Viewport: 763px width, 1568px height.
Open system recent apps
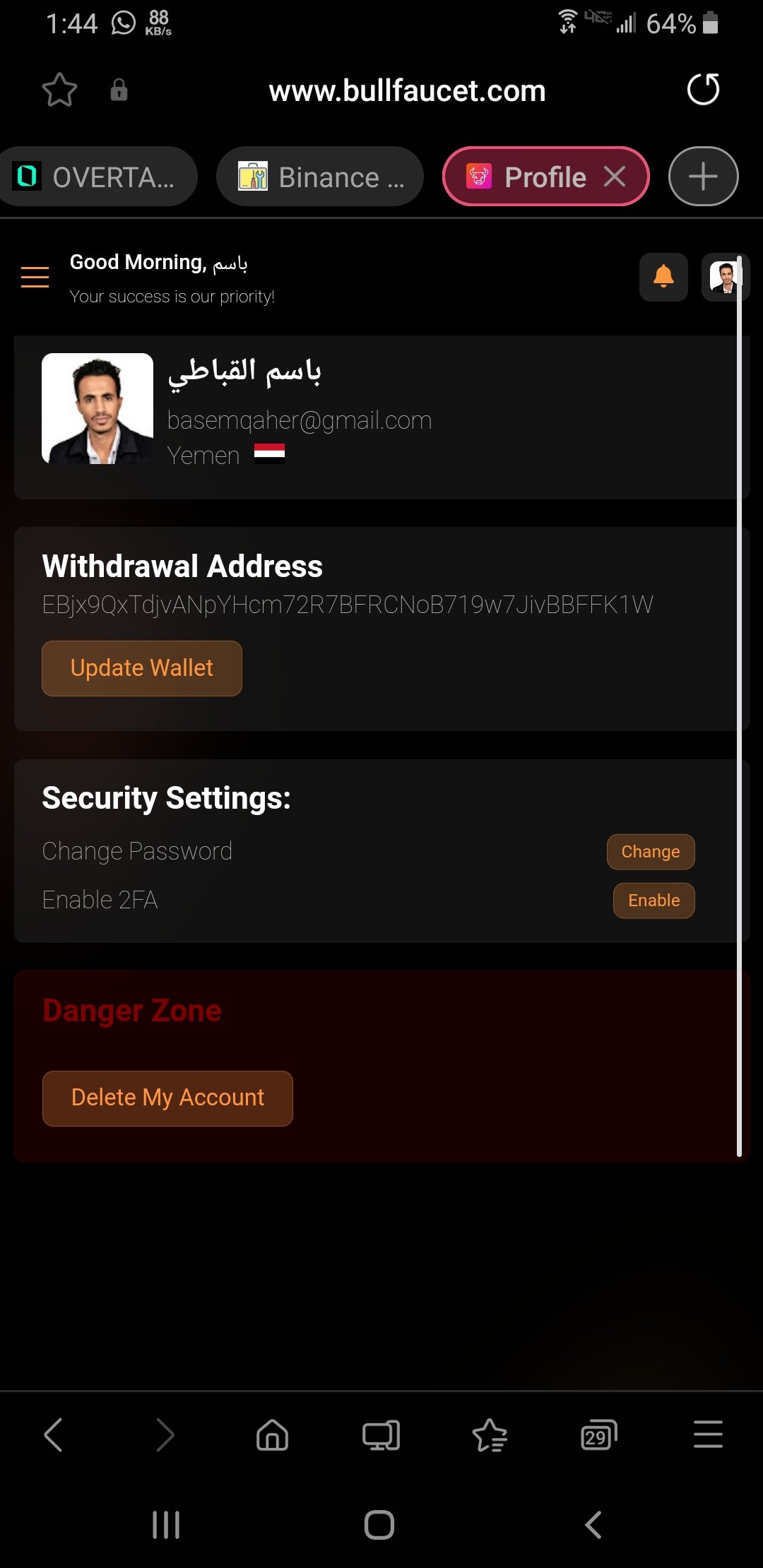click(x=166, y=1525)
